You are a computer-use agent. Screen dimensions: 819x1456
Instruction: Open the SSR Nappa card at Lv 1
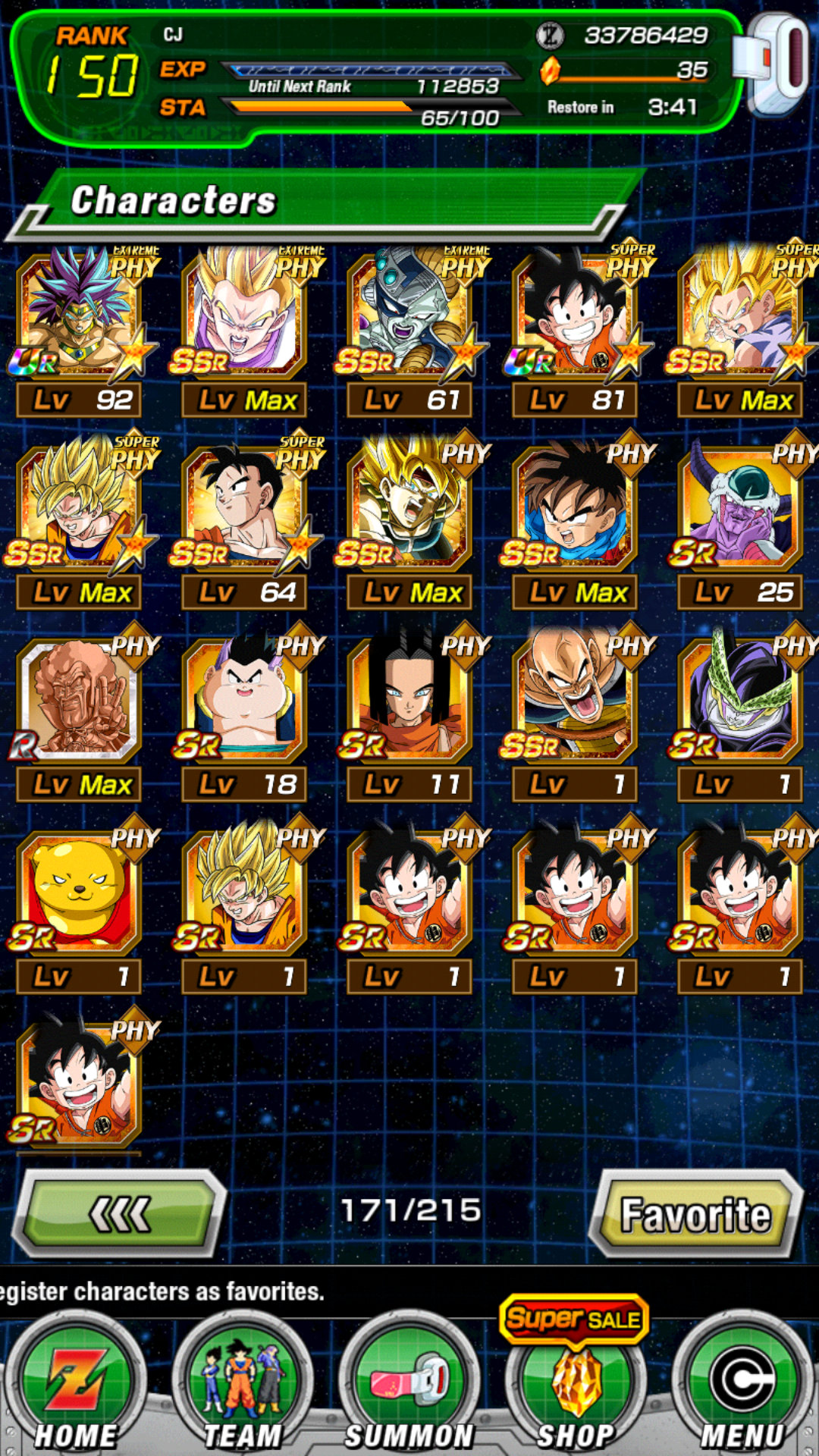[x=575, y=702]
